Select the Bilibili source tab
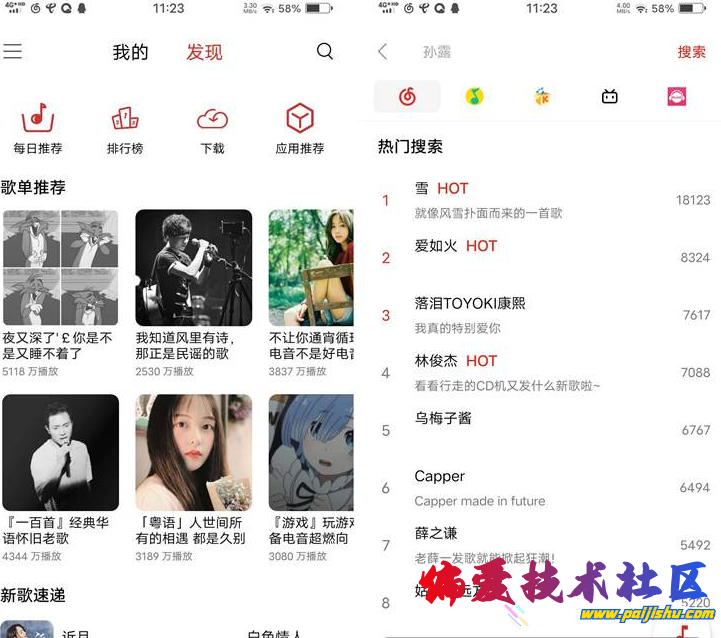The height and width of the screenshot is (638, 721). tap(609, 97)
